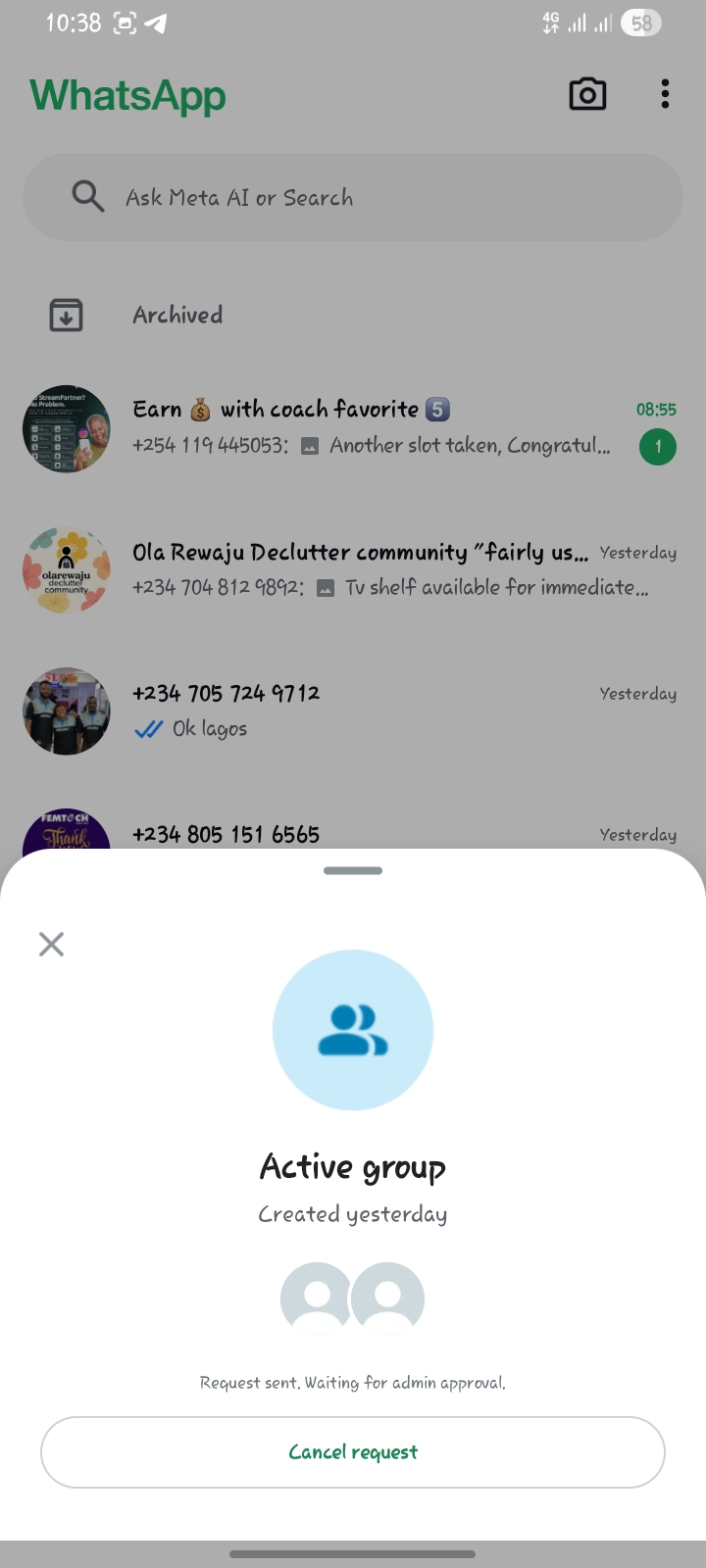Cancel the group join request
This screenshot has height=1568, width=706.
point(353,1451)
